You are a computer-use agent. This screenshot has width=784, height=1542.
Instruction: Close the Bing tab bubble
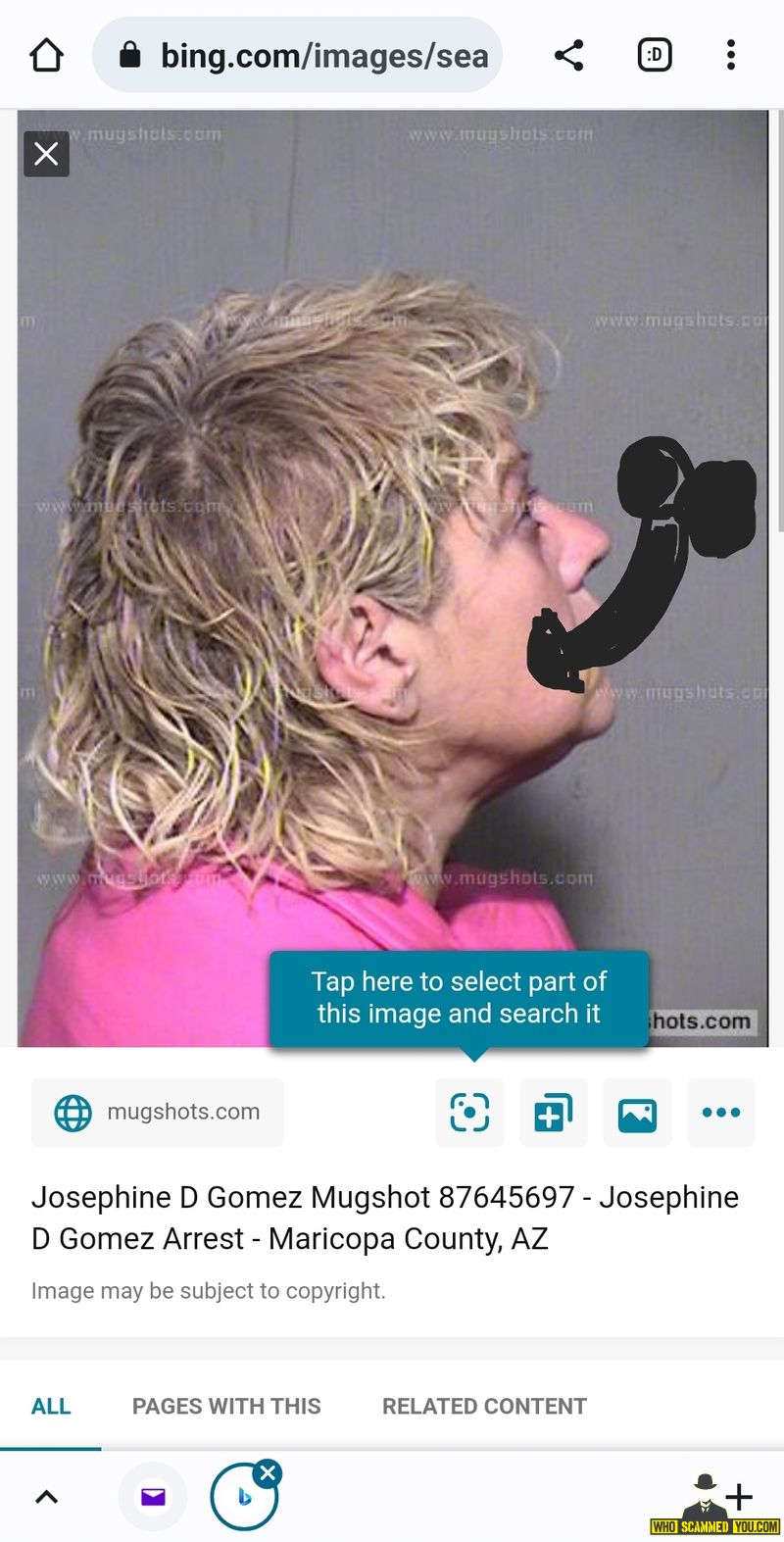[x=268, y=1472]
